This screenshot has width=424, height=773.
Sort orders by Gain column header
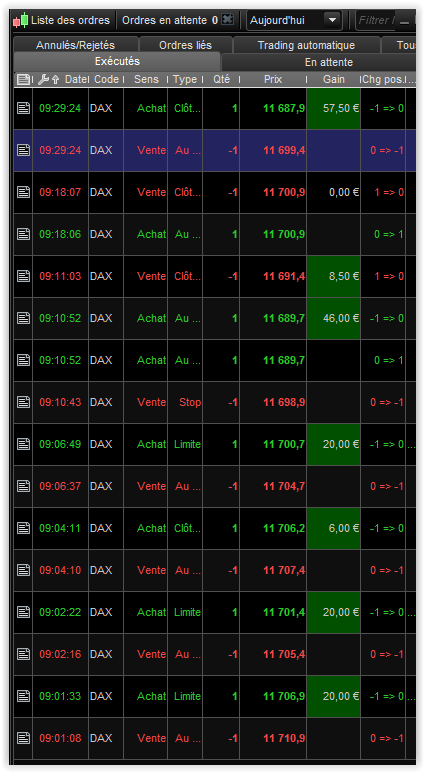click(334, 79)
